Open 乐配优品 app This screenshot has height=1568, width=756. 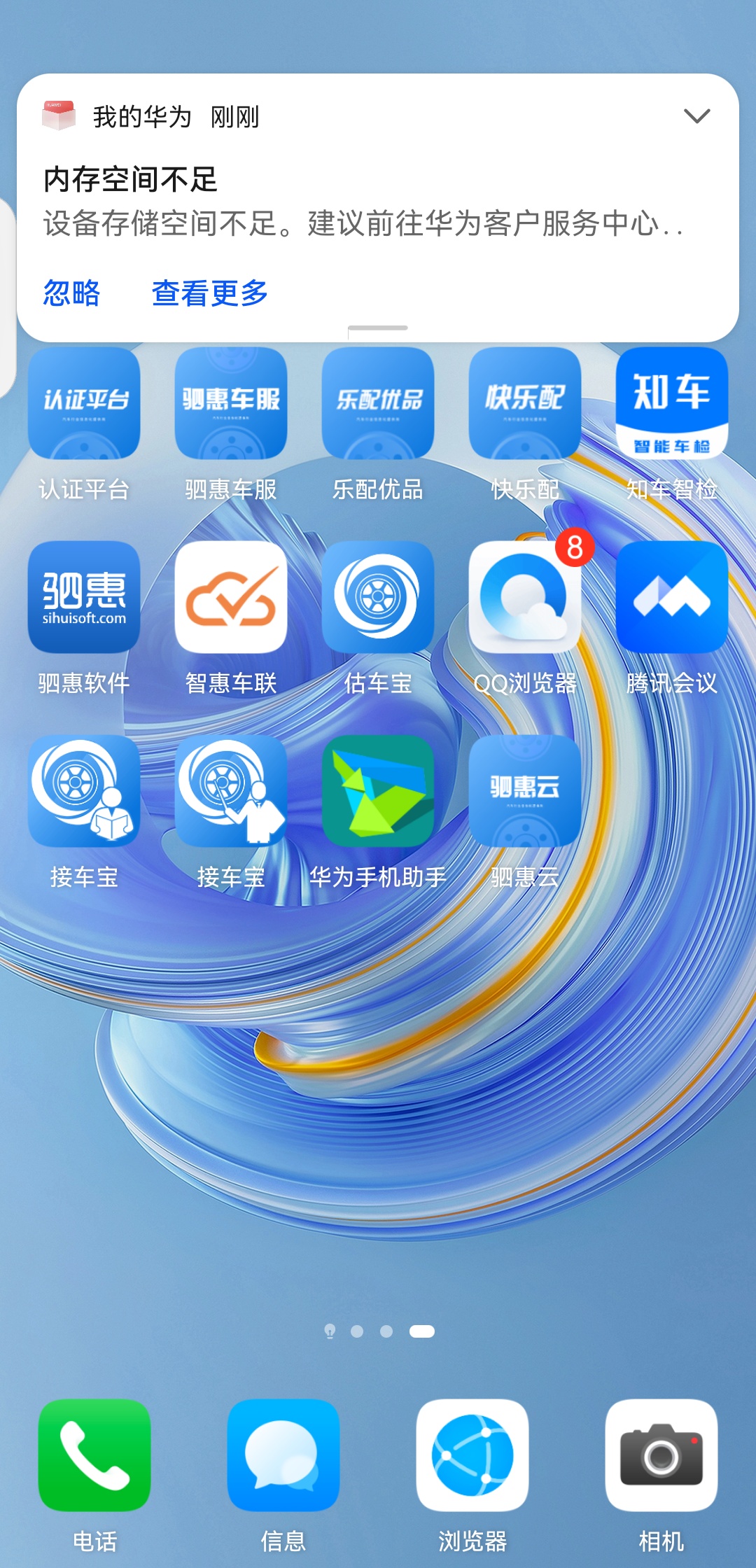click(378, 403)
